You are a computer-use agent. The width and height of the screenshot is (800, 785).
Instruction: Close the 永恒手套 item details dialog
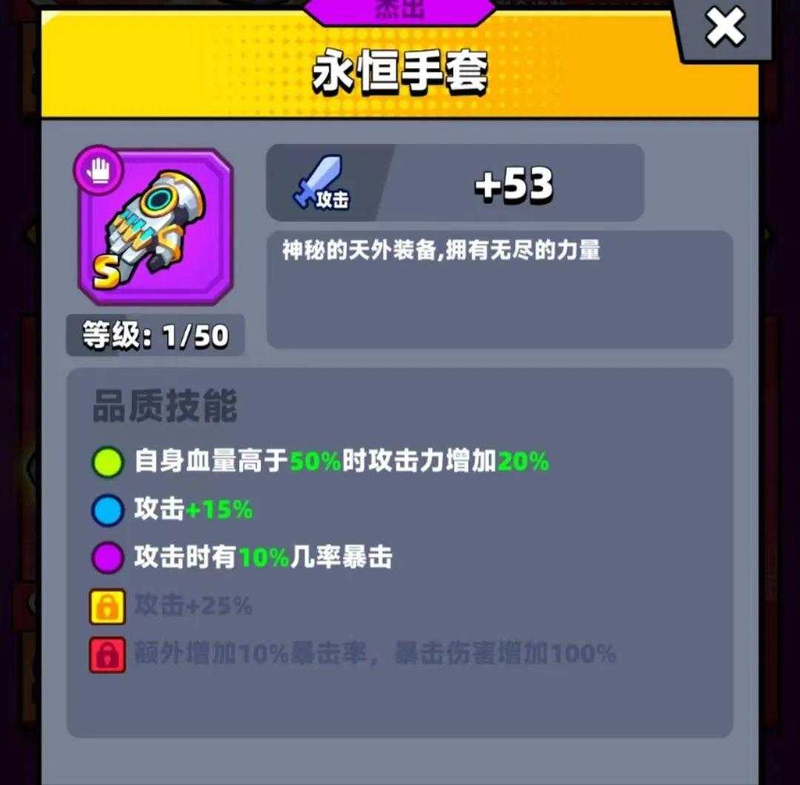coord(727,27)
